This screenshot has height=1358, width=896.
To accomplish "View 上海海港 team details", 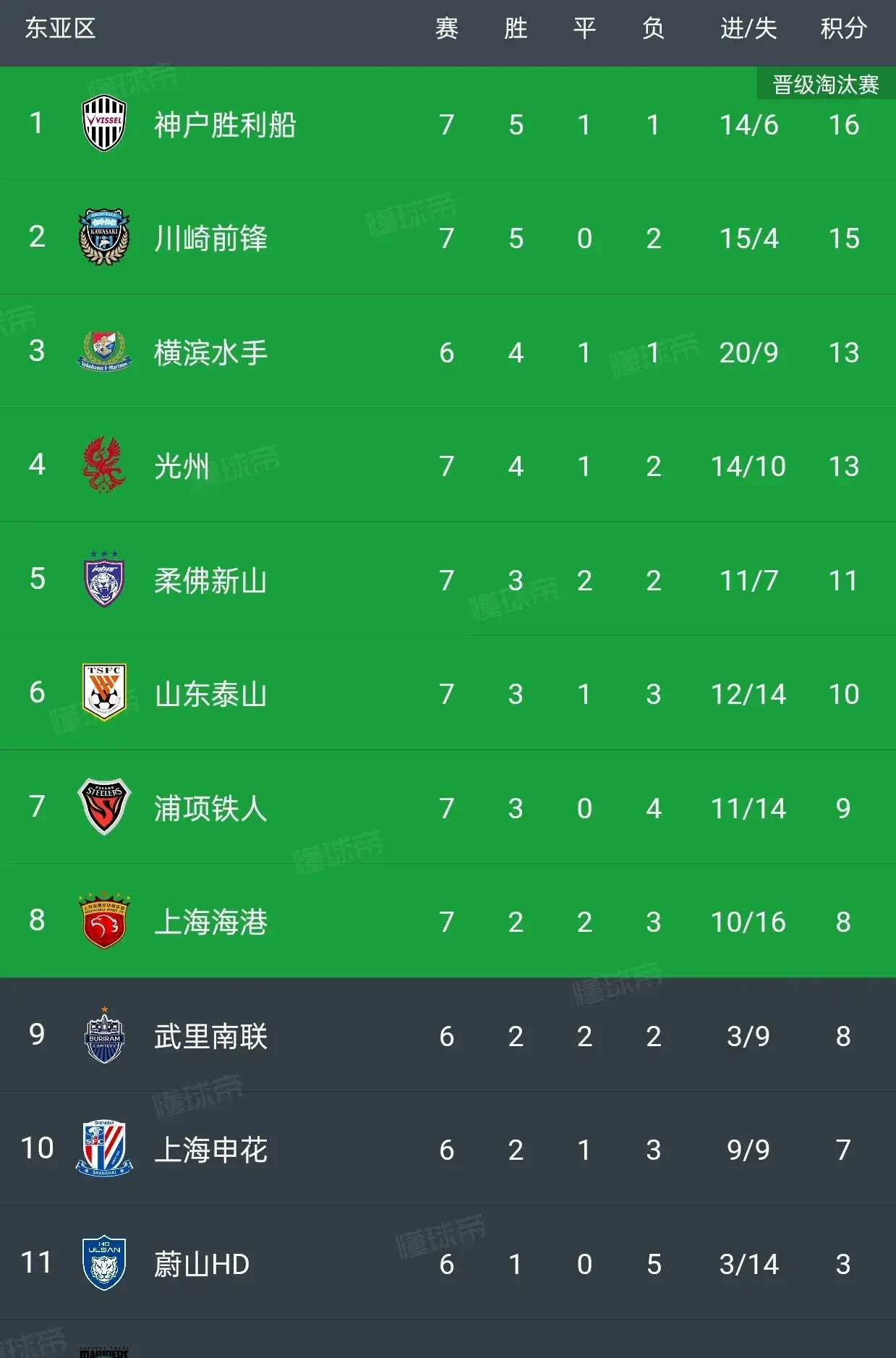I will (210, 922).
